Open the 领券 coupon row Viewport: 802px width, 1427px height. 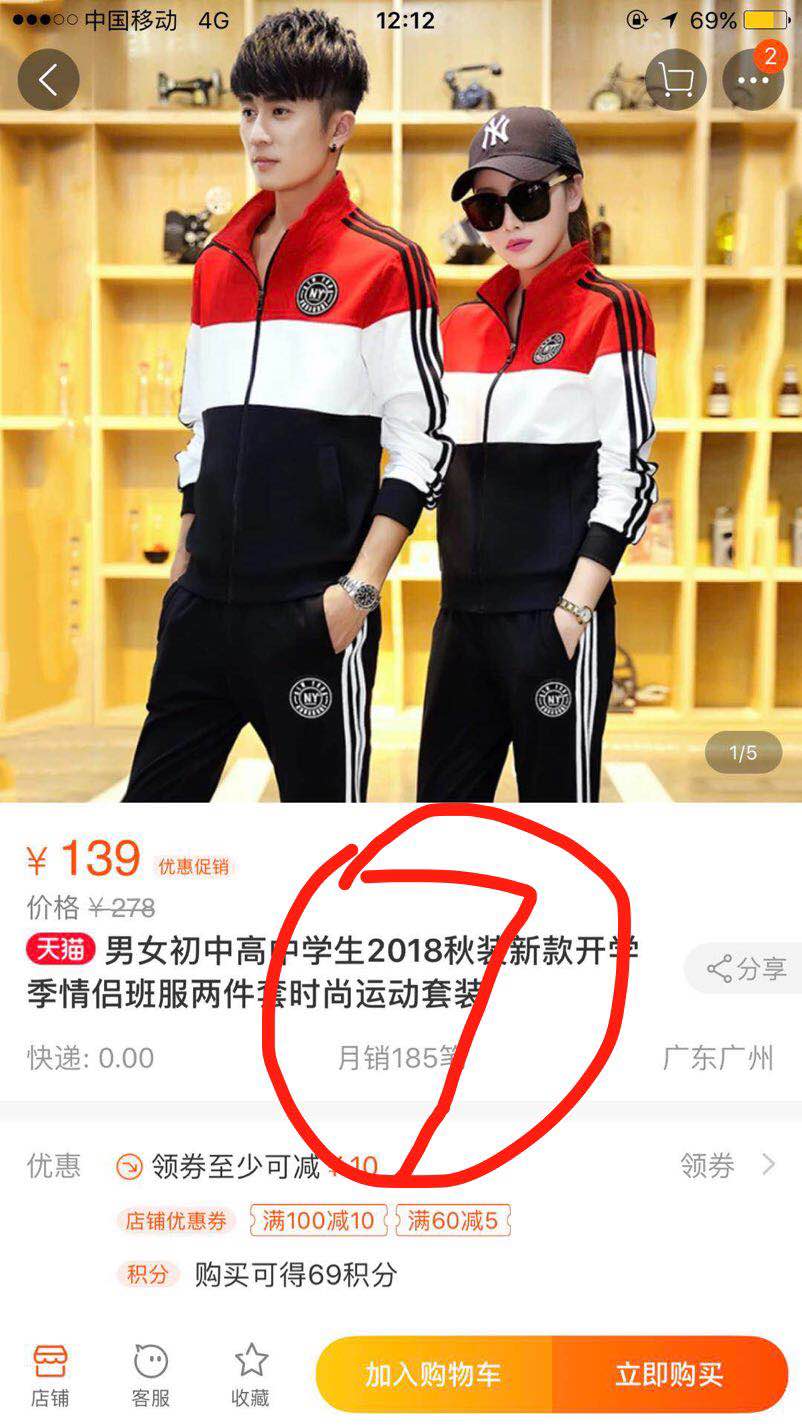coord(401,1165)
